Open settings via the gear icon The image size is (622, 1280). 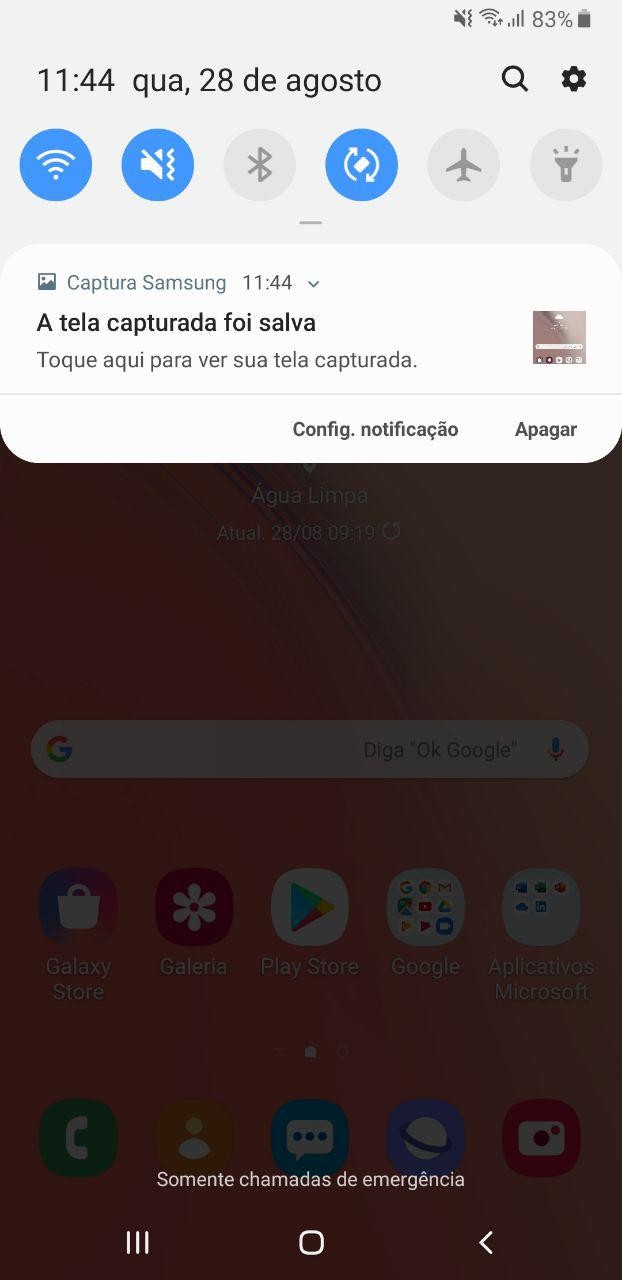point(574,79)
